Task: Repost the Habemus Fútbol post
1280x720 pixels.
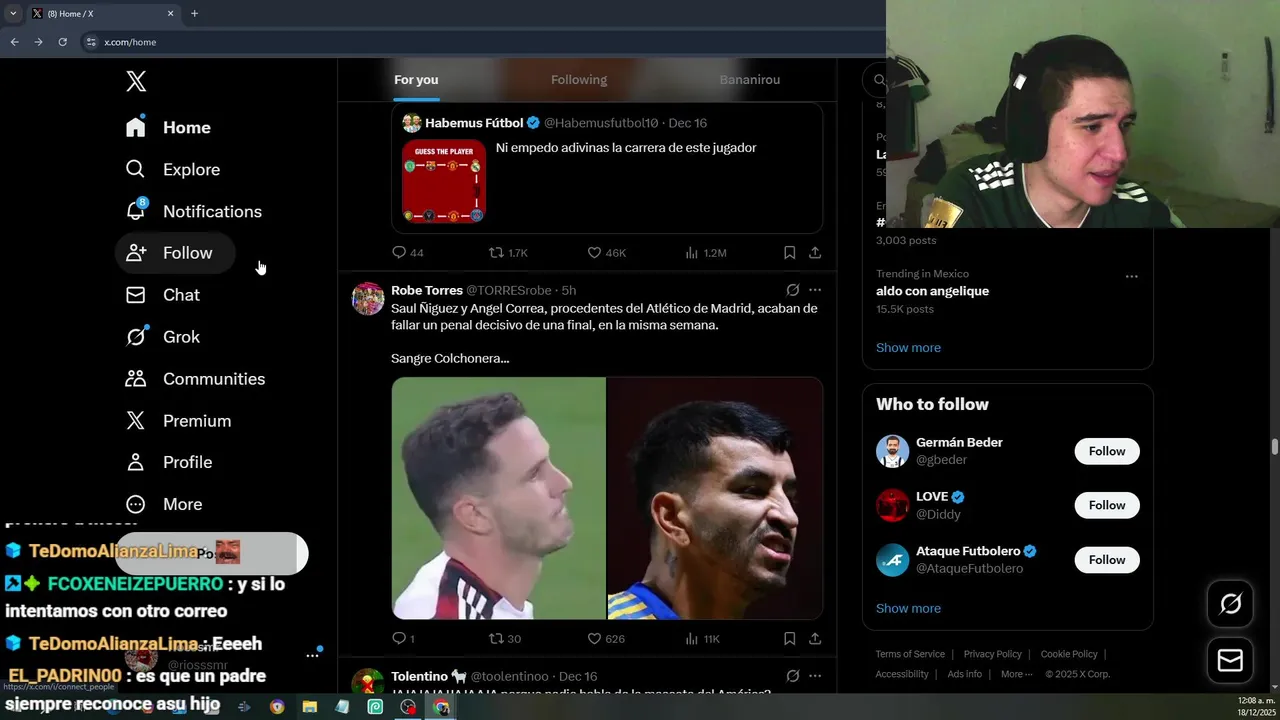Action: click(496, 253)
